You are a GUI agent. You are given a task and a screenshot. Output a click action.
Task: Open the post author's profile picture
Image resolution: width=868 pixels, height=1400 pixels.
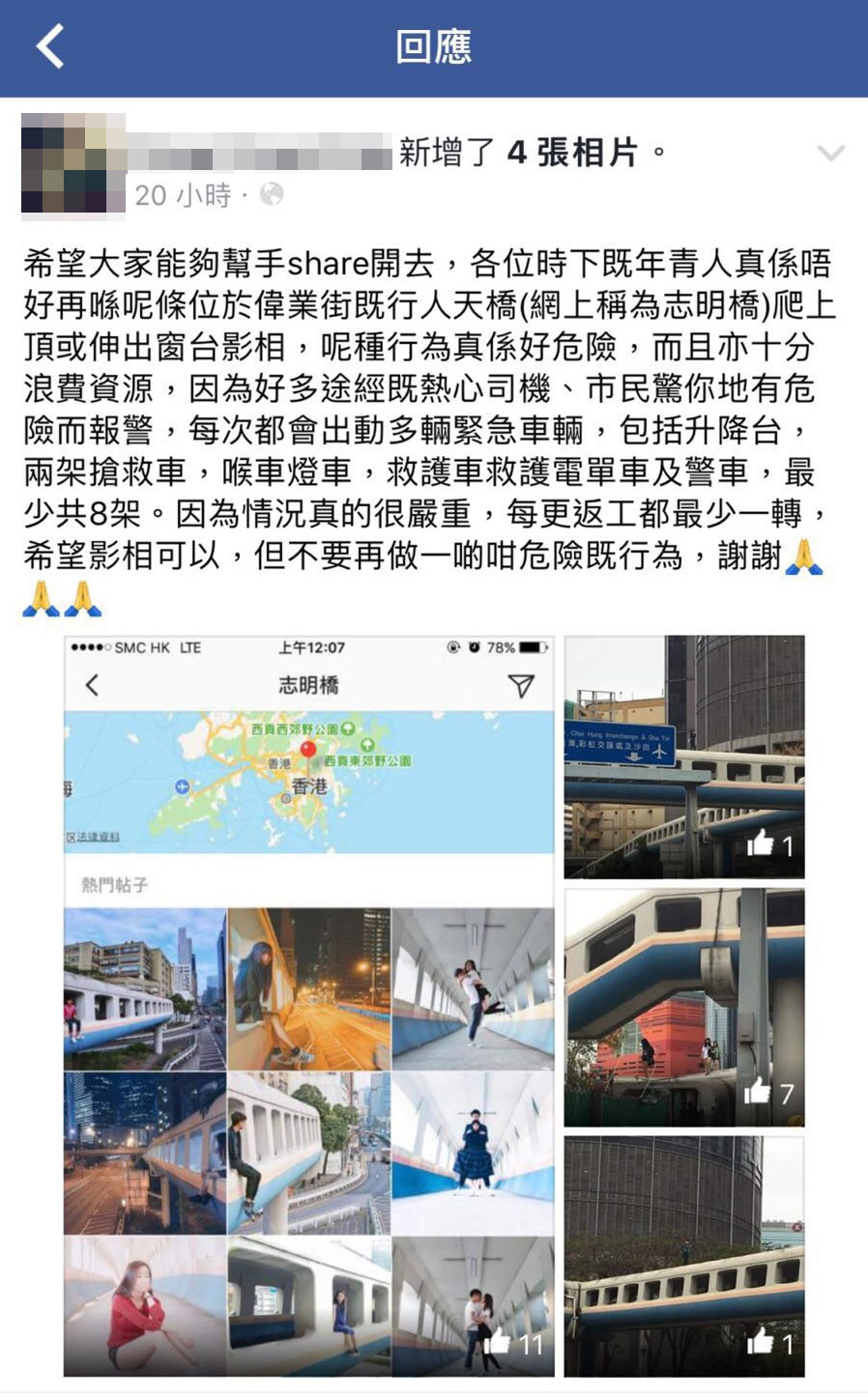tap(73, 162)
